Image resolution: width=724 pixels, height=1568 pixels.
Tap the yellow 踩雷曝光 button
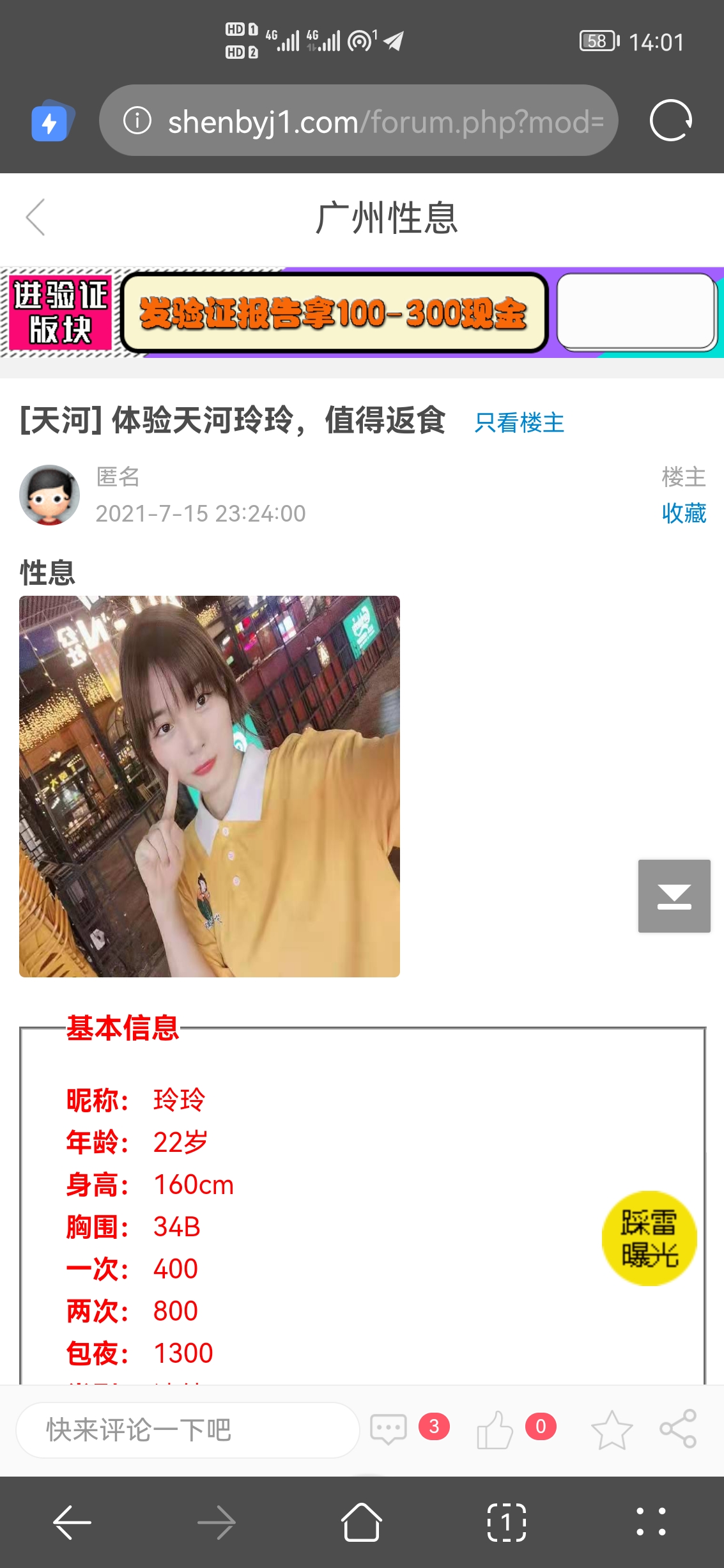click(x=649, y=1238)
